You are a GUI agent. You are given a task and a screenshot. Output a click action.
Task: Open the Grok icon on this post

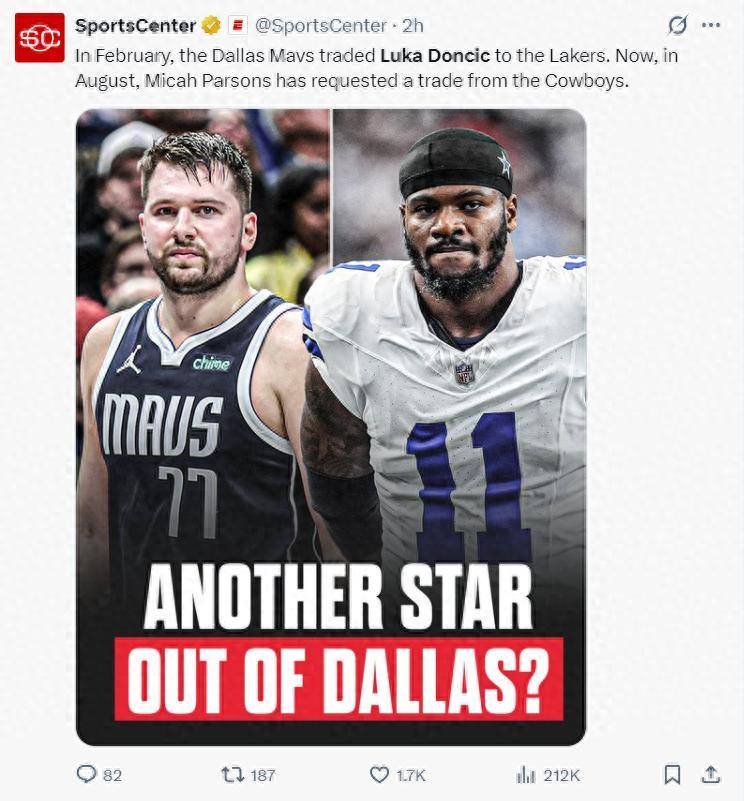click(x=677, y=25)
